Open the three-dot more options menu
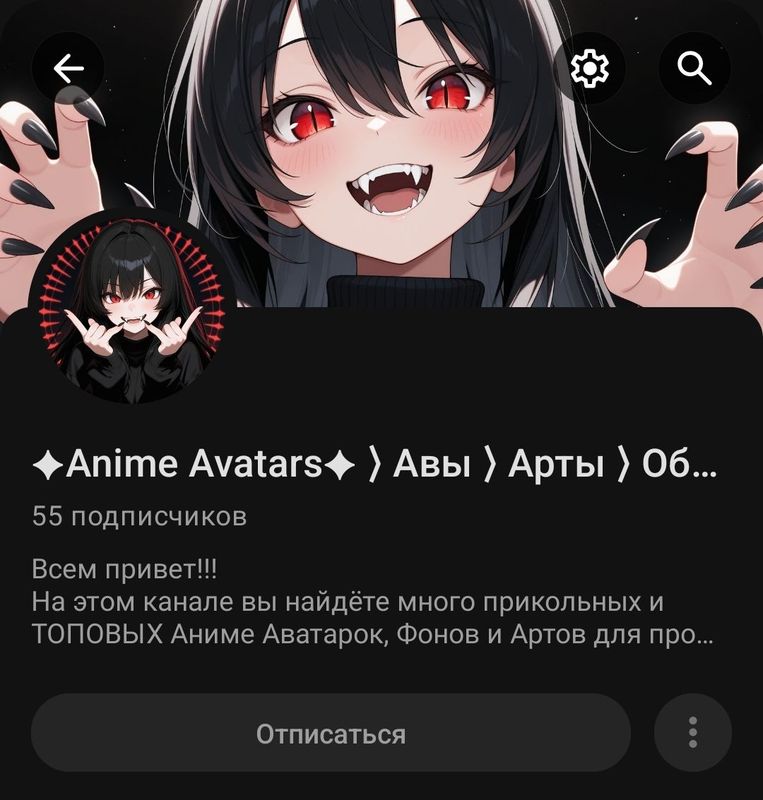The height and width of the screenshot is (800, 763). (x=693, y=733)
